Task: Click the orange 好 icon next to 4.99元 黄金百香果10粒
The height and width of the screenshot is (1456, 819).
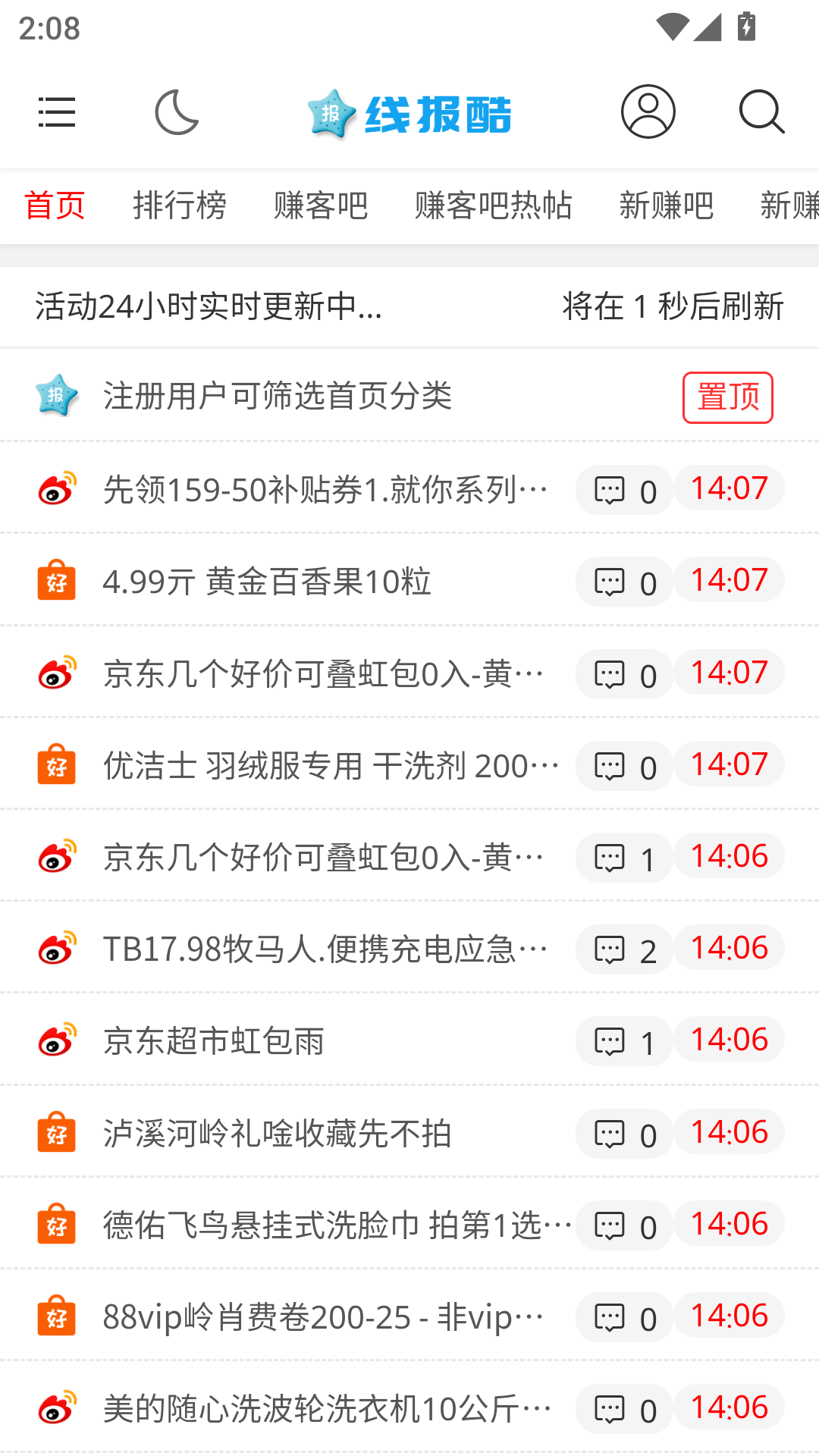Action: (57, 581)
